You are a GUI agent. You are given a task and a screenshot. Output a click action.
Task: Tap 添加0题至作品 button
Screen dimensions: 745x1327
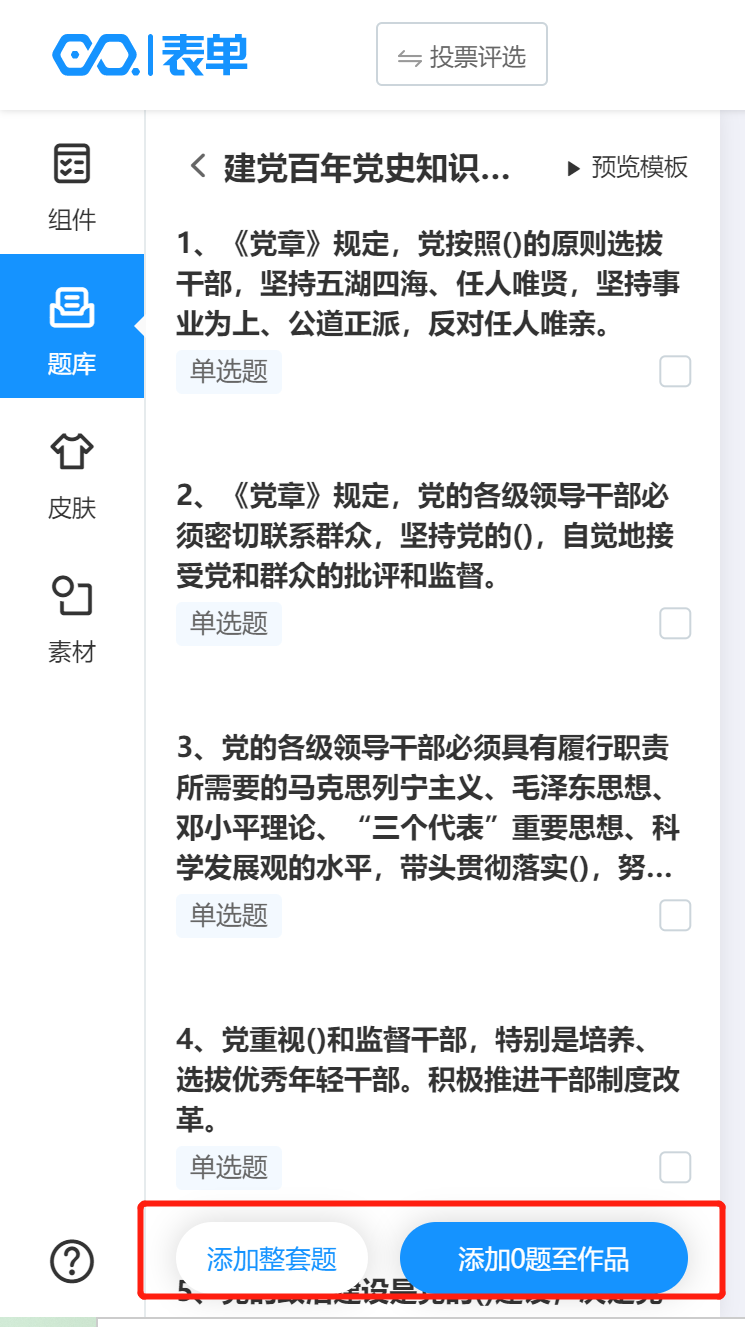[x=543, y=1259]
